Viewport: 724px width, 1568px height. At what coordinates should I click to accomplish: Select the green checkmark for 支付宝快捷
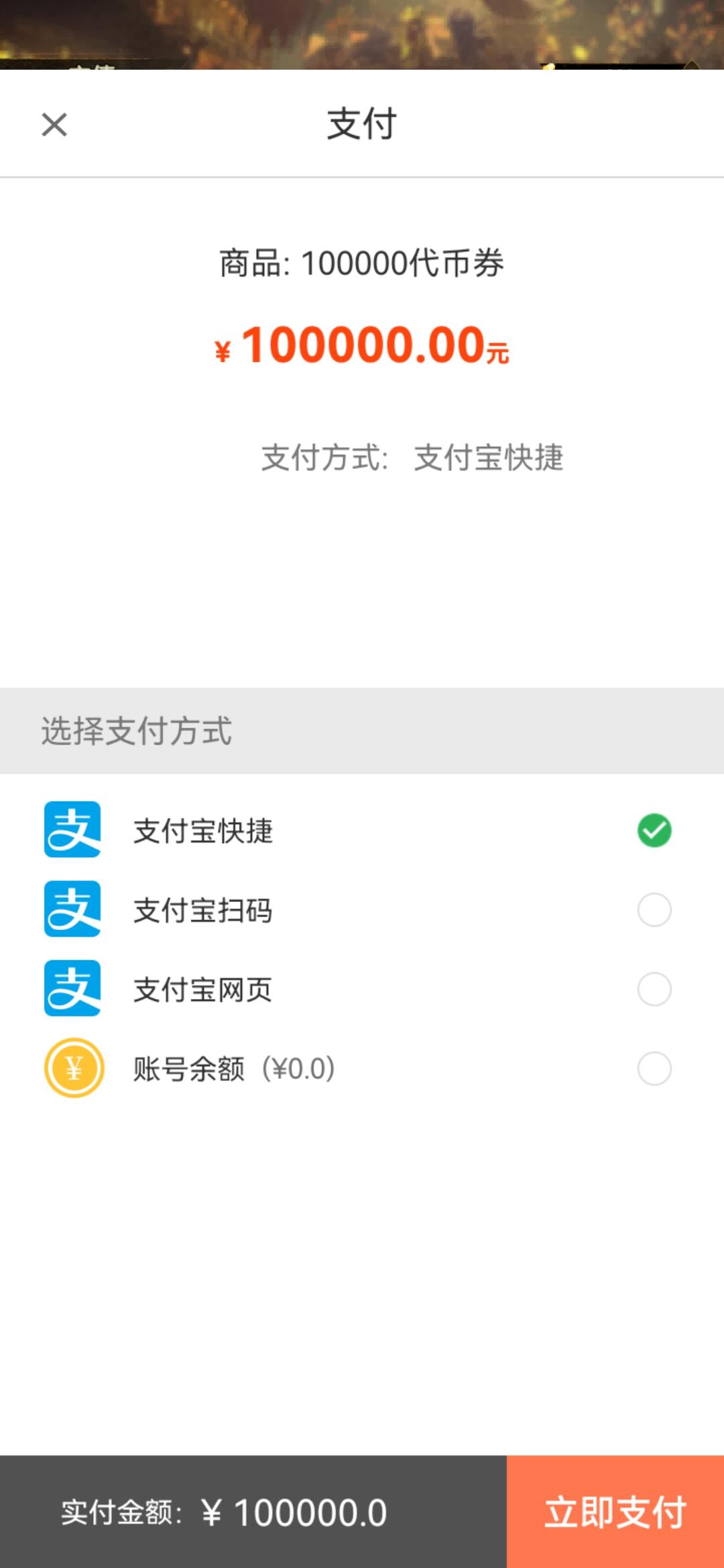[x=654, y=831]
